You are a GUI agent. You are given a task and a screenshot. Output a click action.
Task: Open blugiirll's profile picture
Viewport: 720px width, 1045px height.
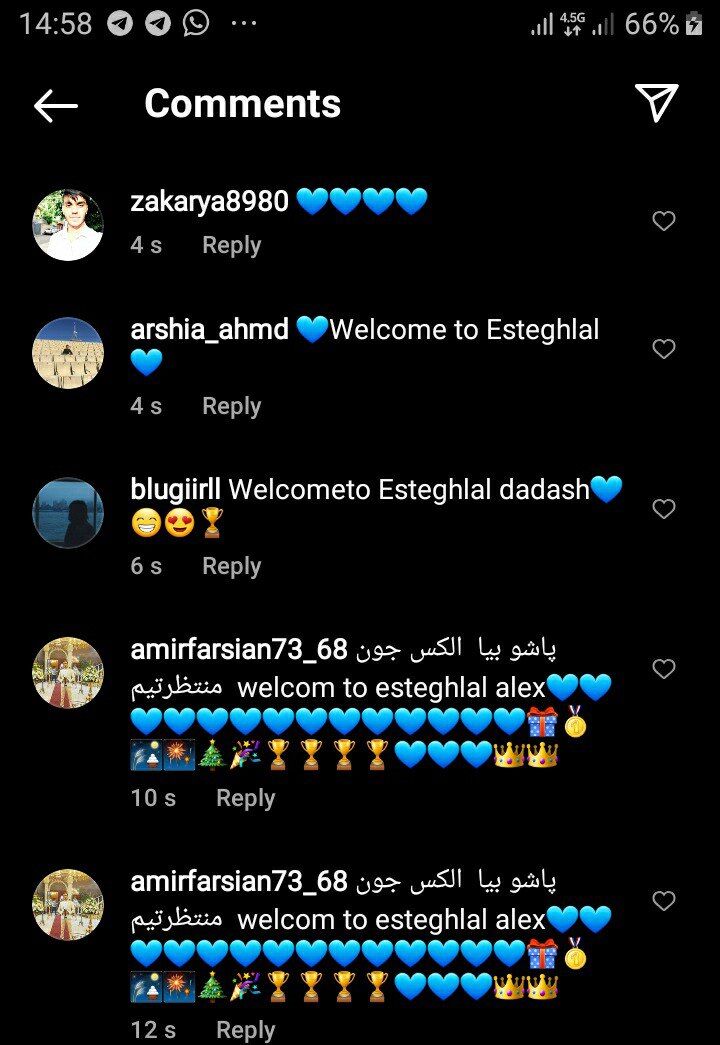[68, 512]
